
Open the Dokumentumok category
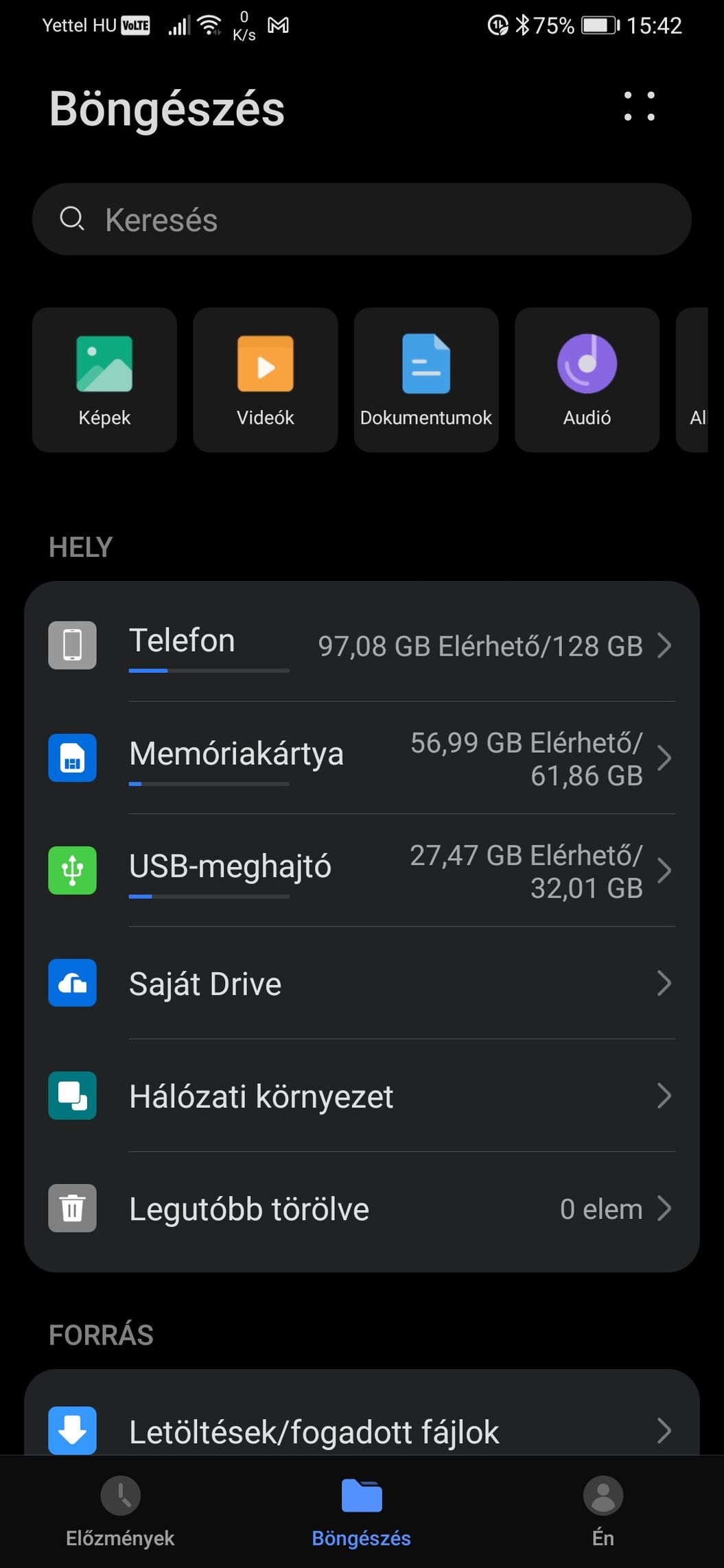click(426, 380)
